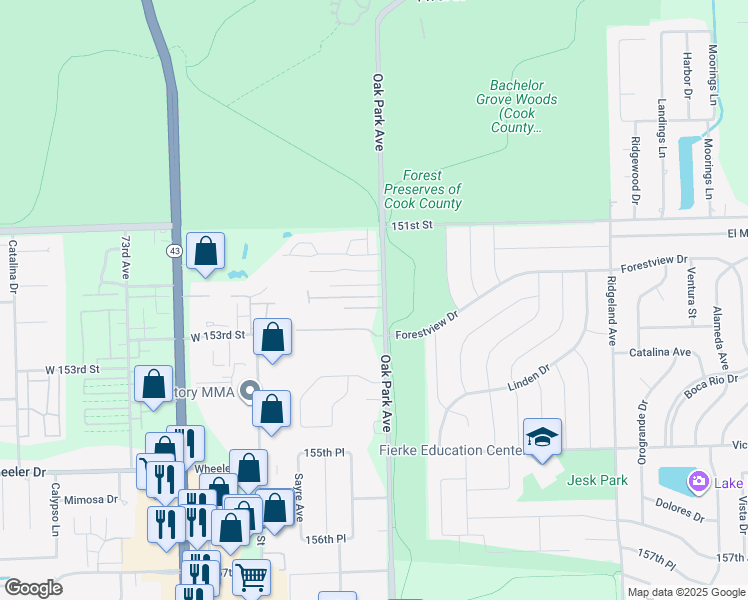Screen dimensions: 748x600
Task: Select the shopping cart grocery marker
Action: pos(251,578)
